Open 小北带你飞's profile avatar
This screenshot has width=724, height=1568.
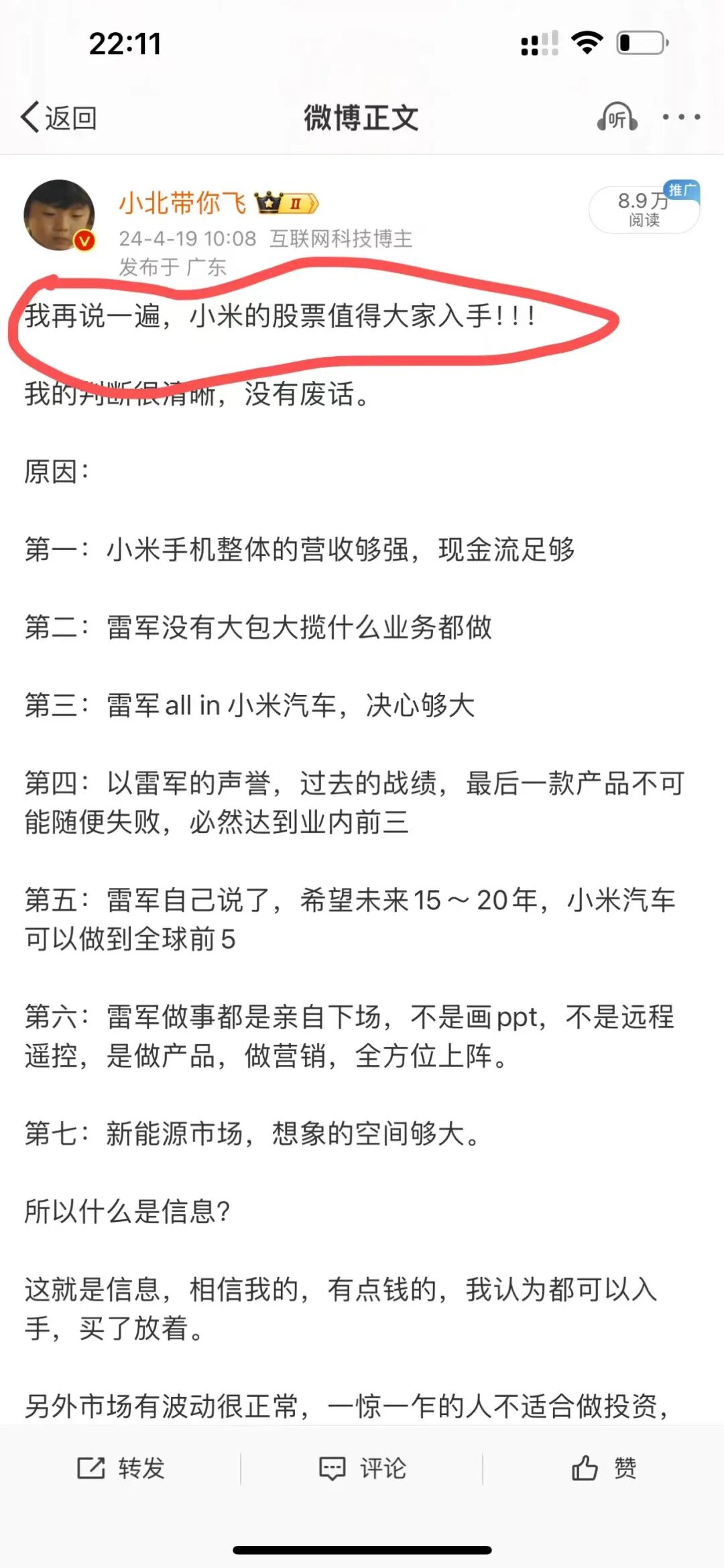click(x=60, y=215)
